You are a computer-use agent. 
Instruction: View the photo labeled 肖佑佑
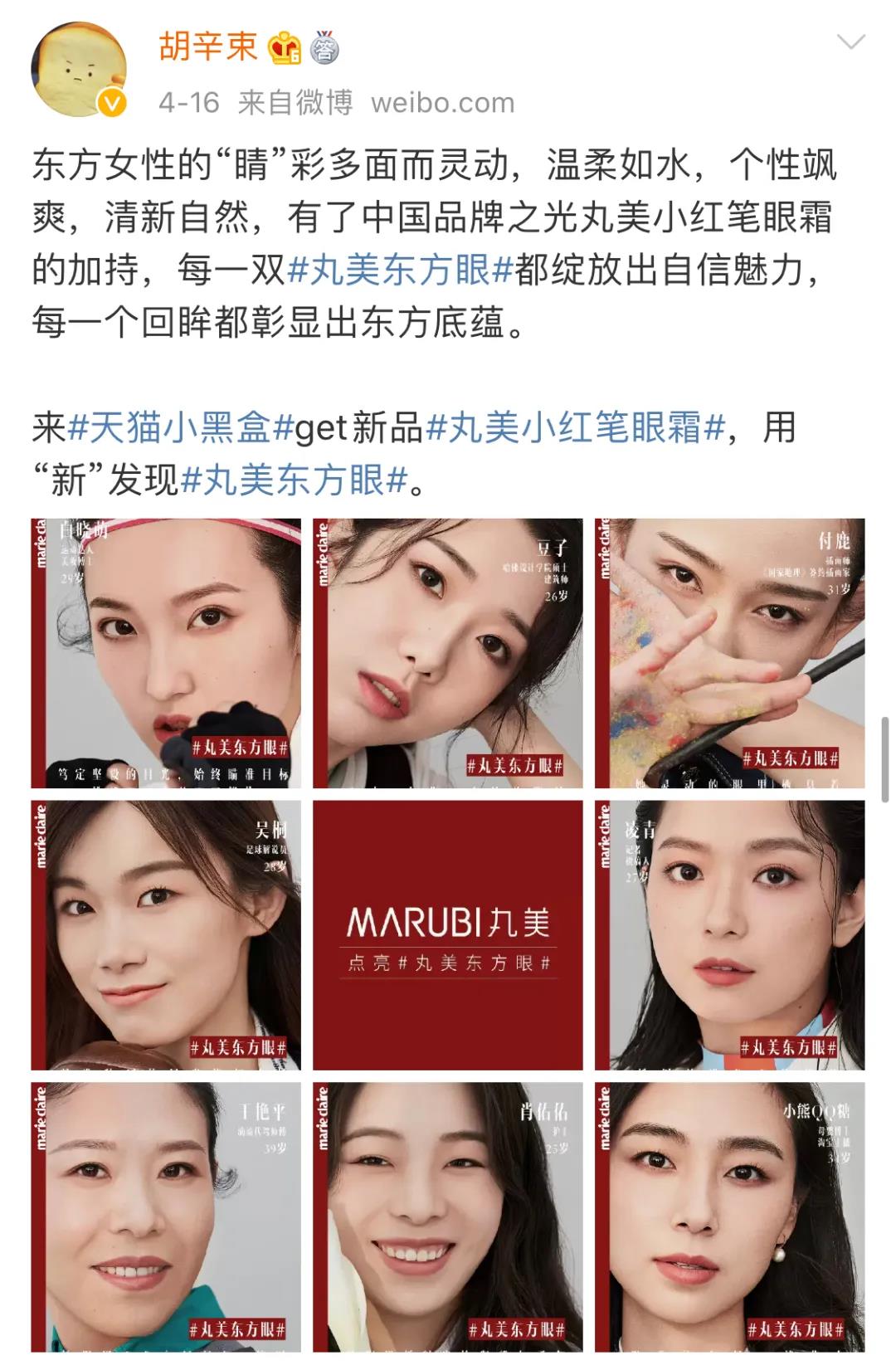[447, 1216]
